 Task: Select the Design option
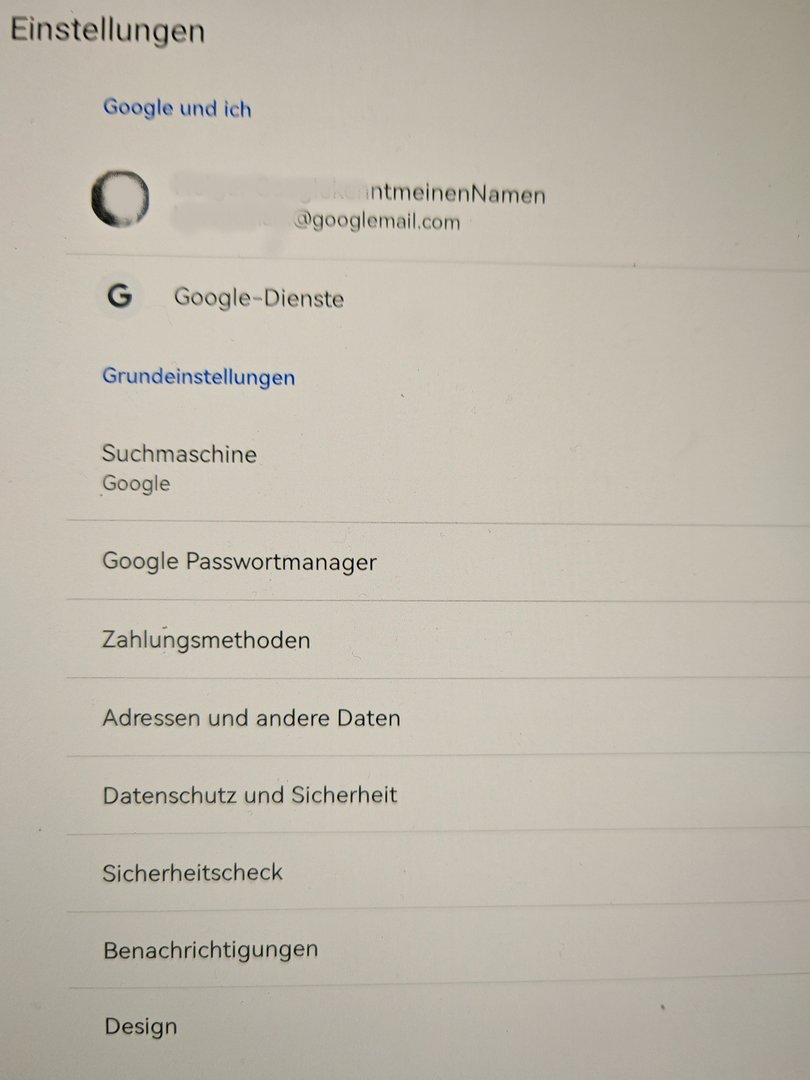coord(141,1026)
